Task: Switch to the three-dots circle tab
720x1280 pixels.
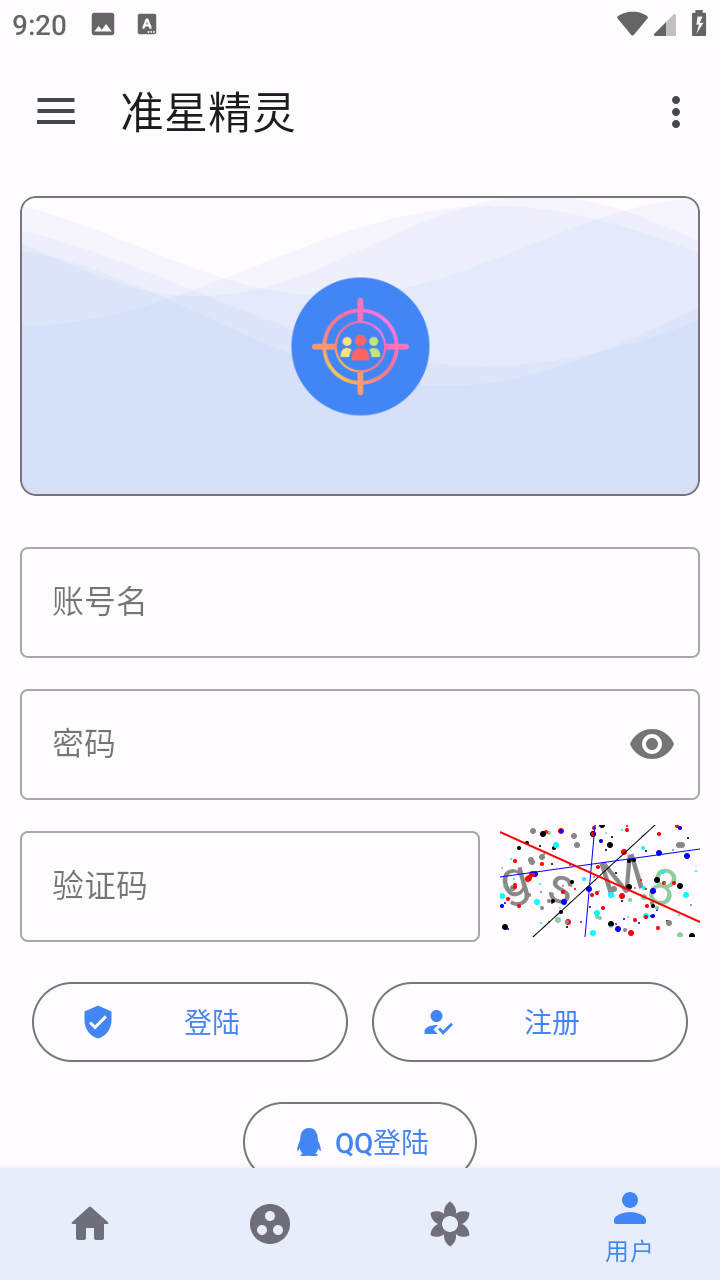Action: click(270, 1223)
